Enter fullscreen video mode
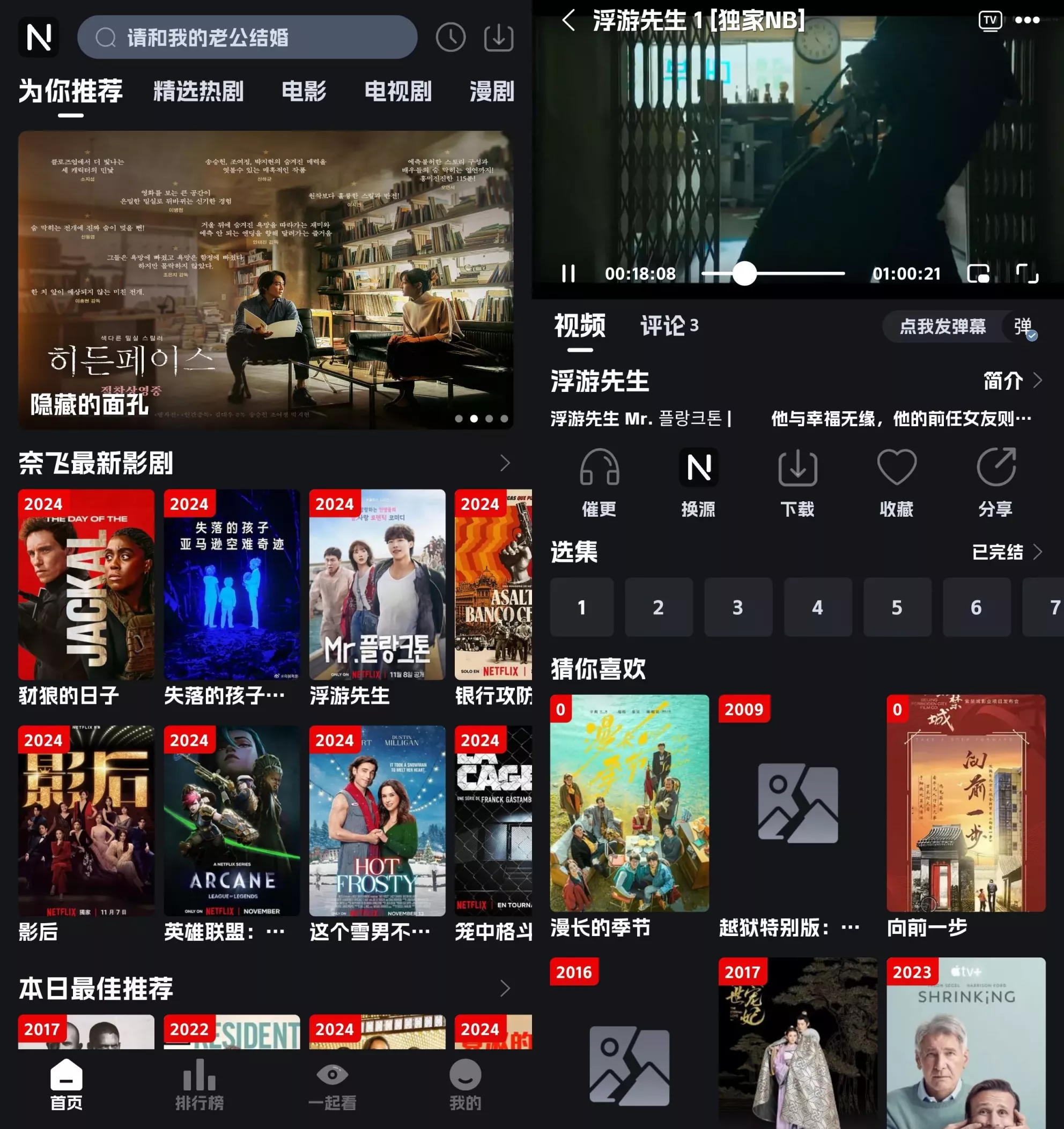The image size is (1064, 1129). click(1027, 274)
